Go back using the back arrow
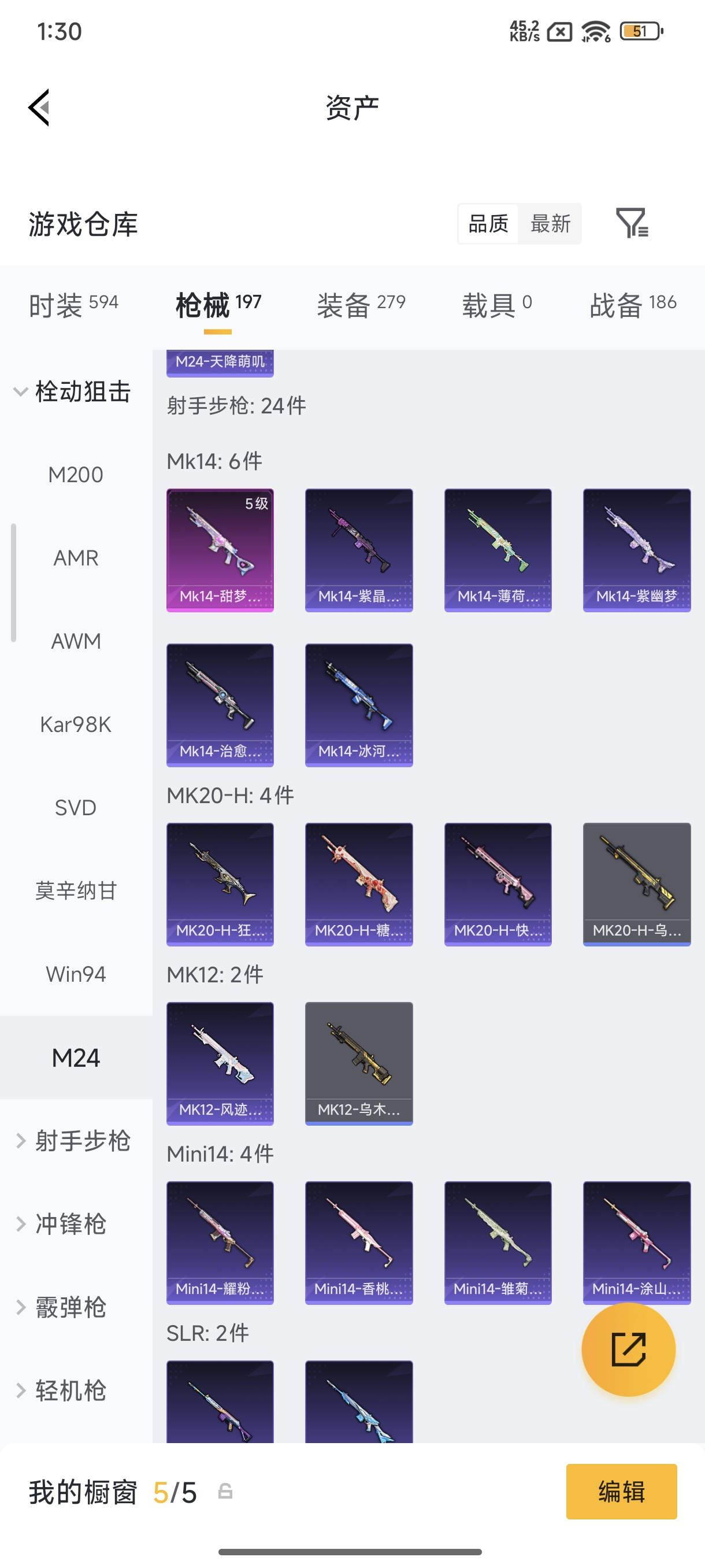The image size is (705, 1568). [39, 108]
